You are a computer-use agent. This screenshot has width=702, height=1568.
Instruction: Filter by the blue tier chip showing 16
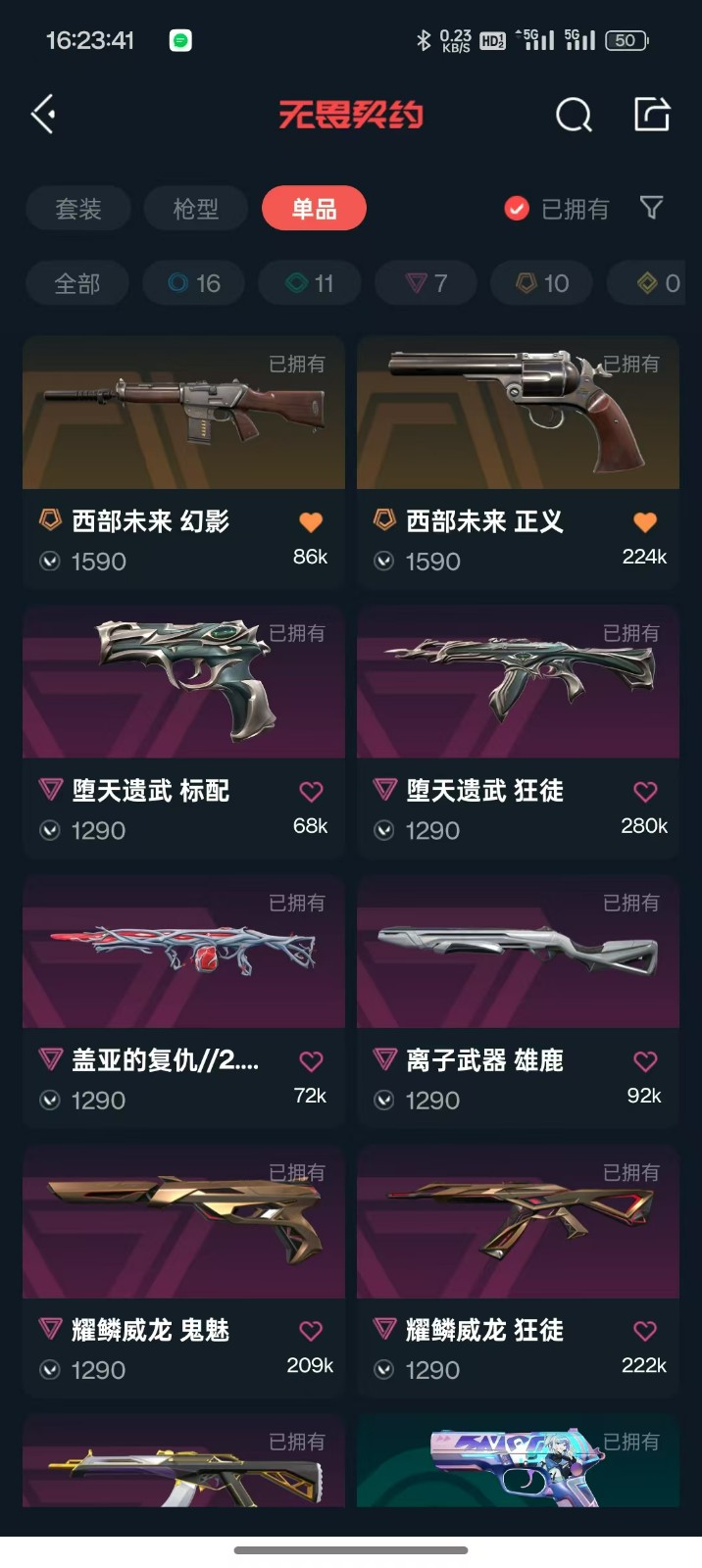tap(194, 283)
